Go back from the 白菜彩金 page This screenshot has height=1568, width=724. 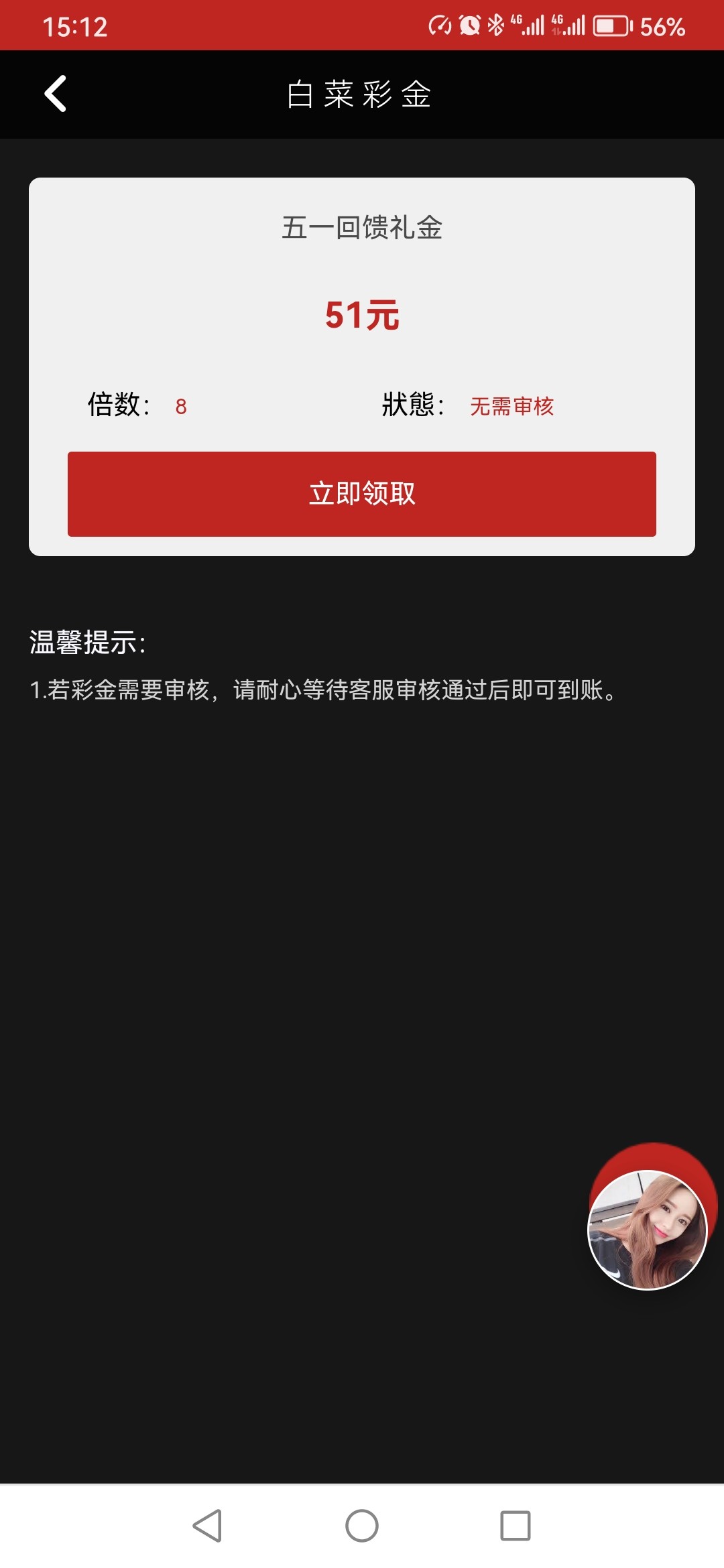(x=56, y=94)
